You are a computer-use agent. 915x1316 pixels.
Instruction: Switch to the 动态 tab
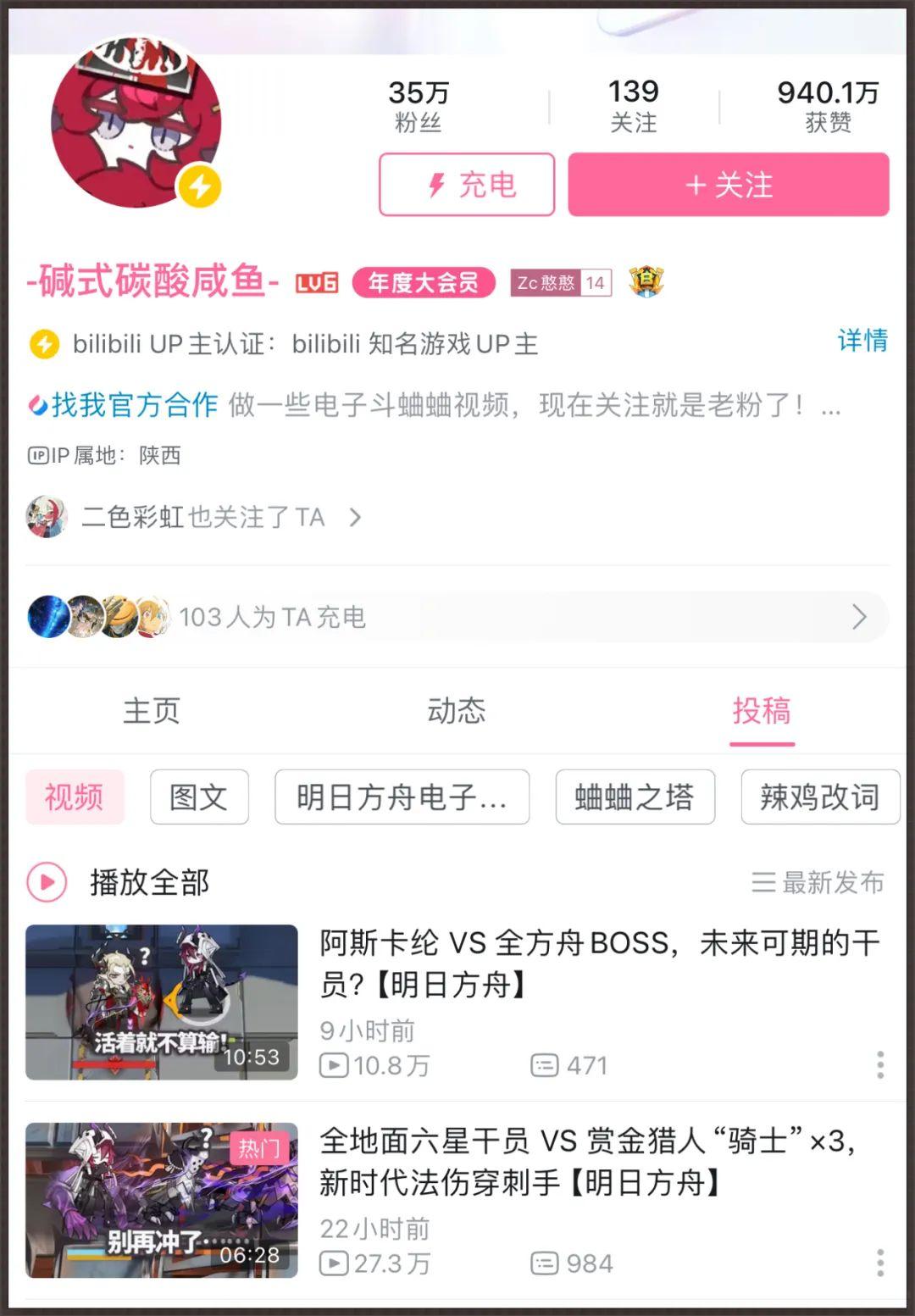pyautogui.click(x=457, y=710)
